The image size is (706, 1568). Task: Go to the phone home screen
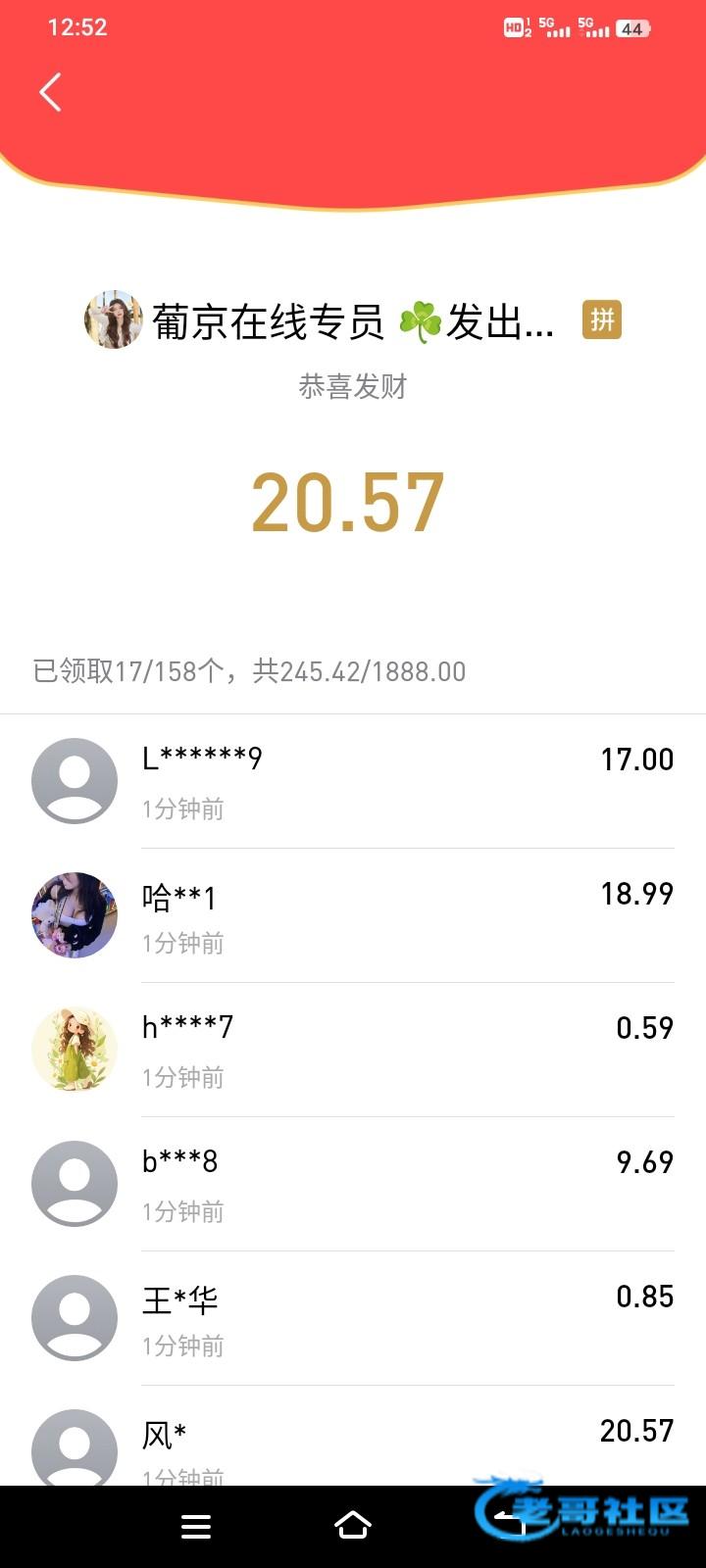353,1525
